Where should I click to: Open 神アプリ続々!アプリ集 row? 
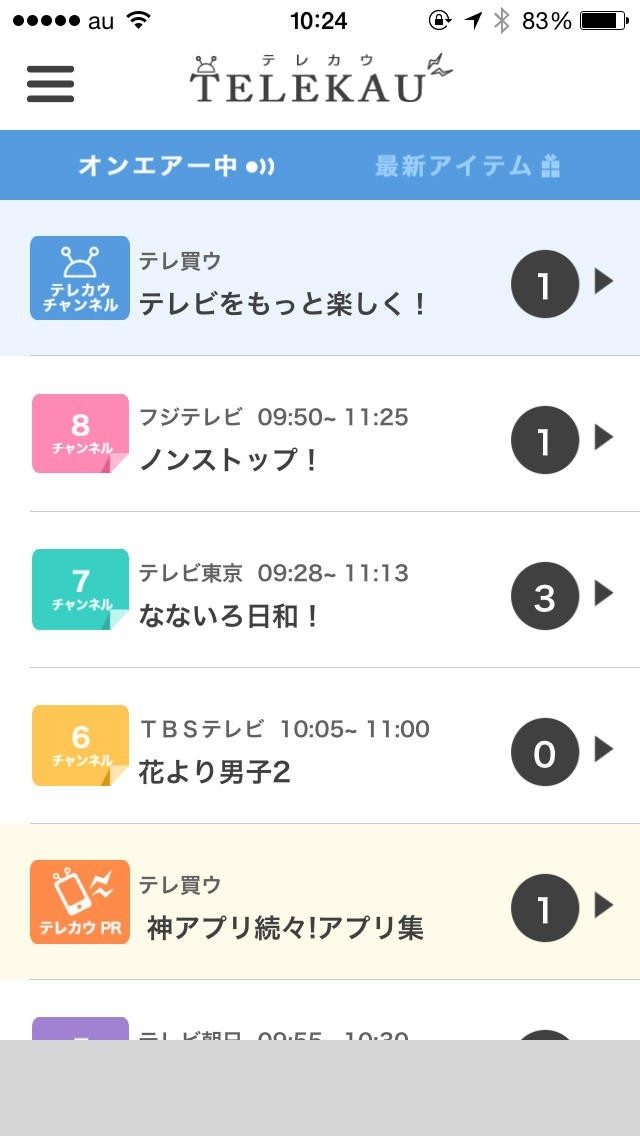coord(320,904)
